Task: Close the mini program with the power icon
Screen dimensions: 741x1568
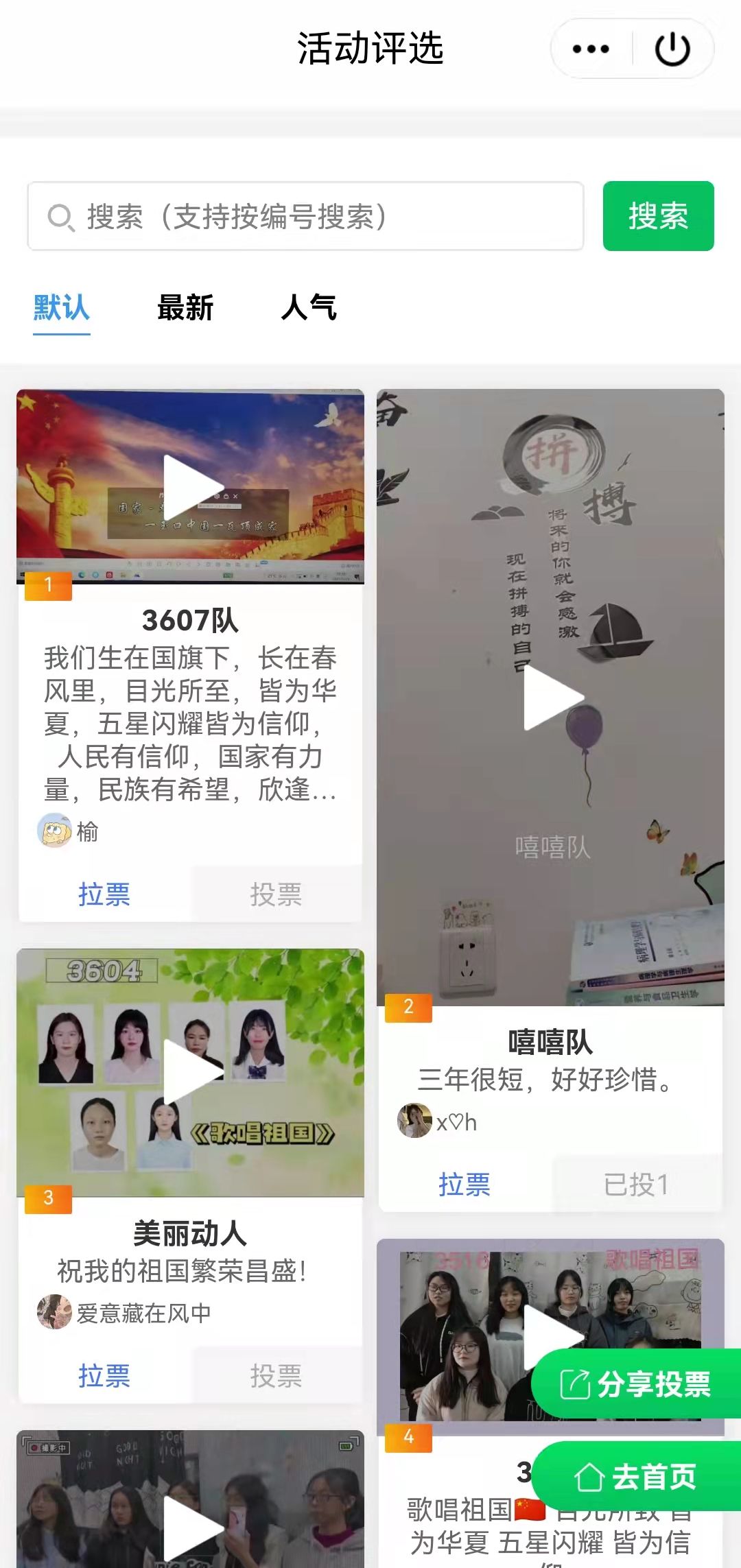Action: click(x=672, y=49)
